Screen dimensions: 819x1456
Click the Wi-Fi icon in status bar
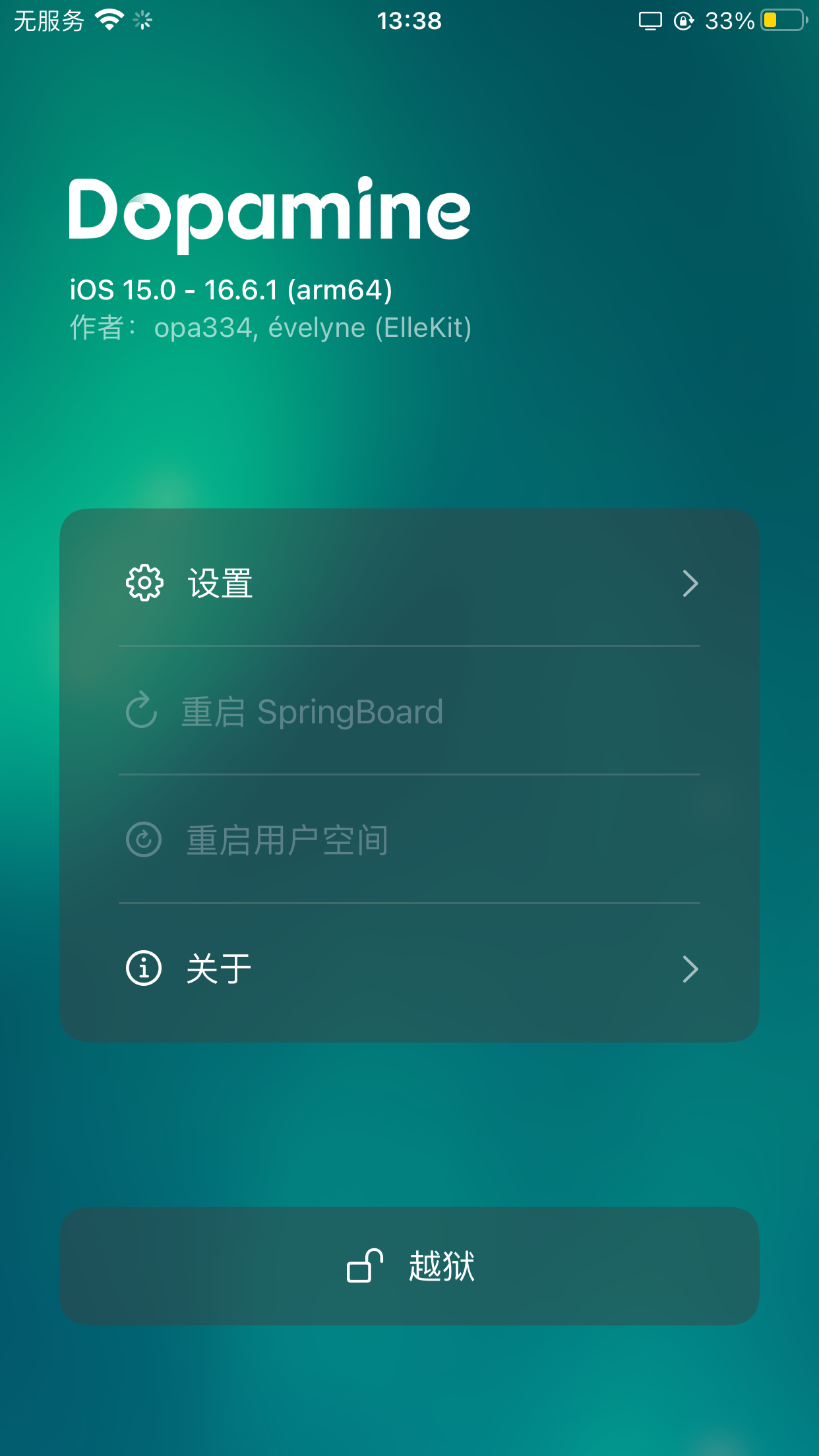tap(109, 20)
